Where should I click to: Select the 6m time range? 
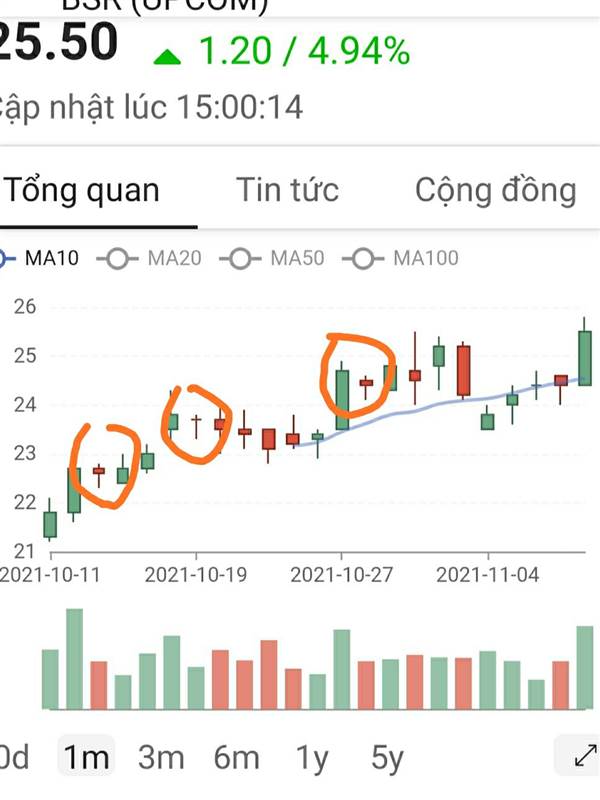click(236, 757)
